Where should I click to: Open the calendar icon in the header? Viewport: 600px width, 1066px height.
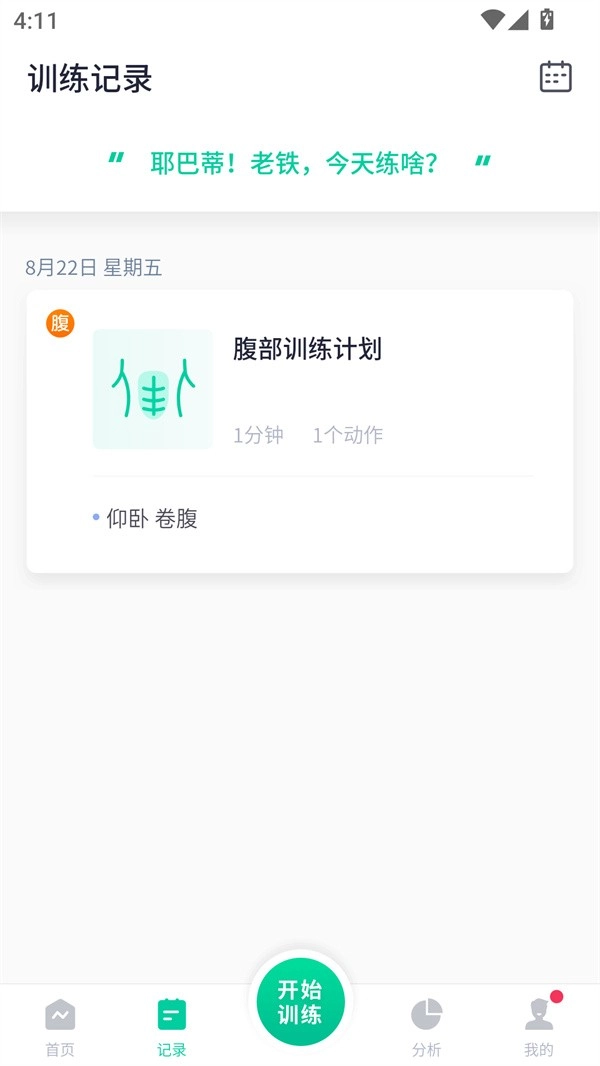pos(555,77)
